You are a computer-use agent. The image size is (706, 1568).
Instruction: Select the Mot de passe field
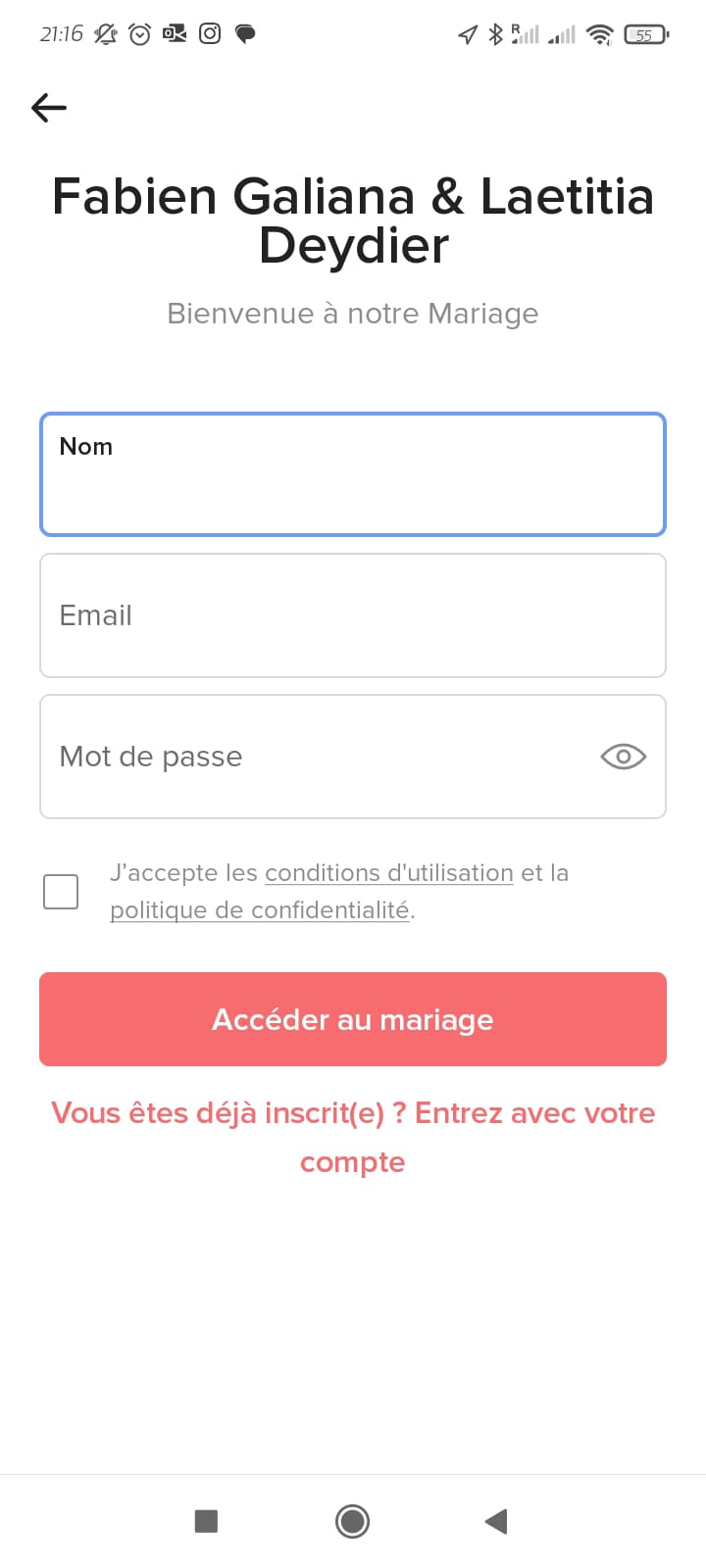tap(353, 757)
